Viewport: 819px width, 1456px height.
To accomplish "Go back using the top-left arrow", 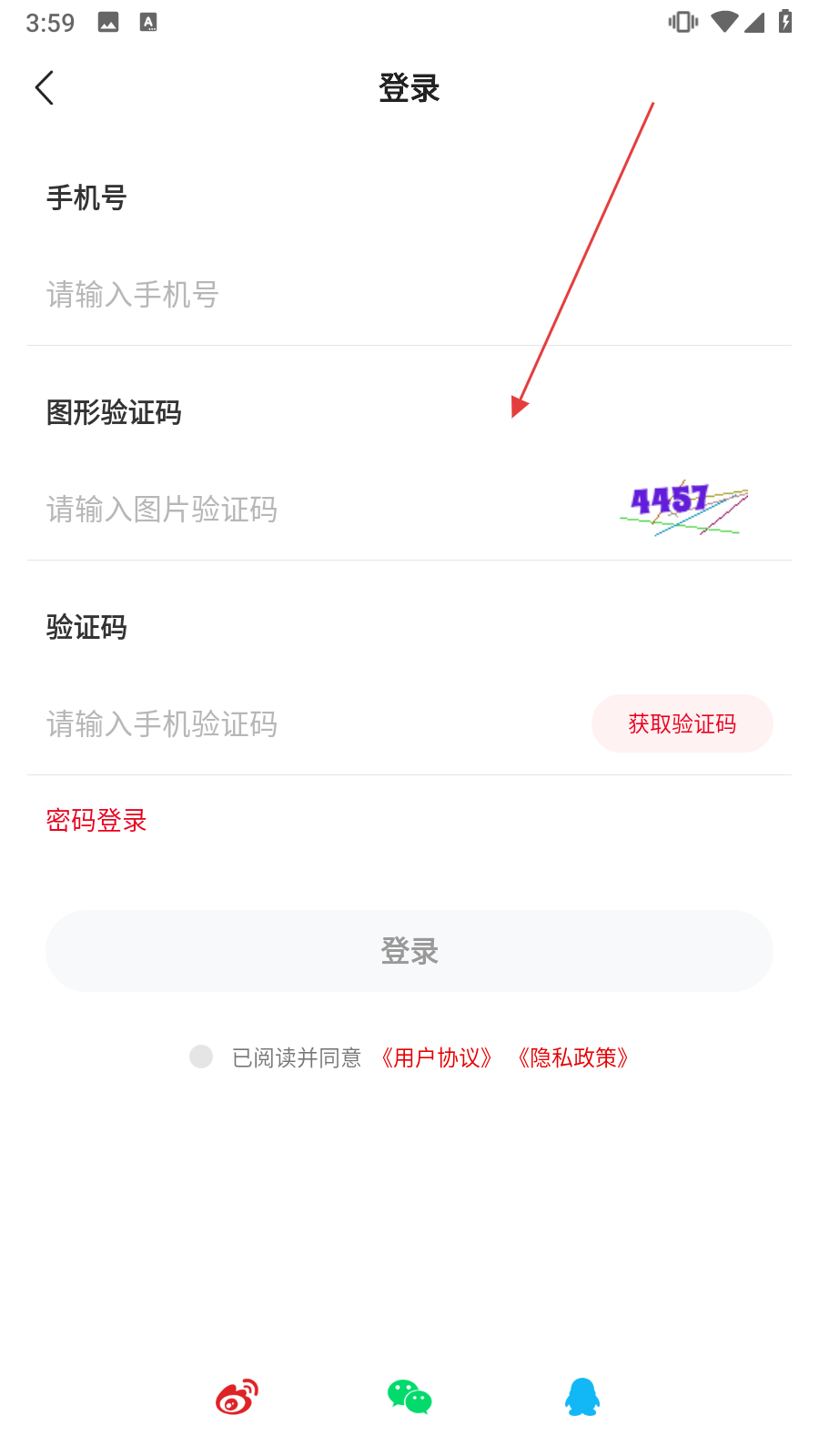I will click(45, 88).
